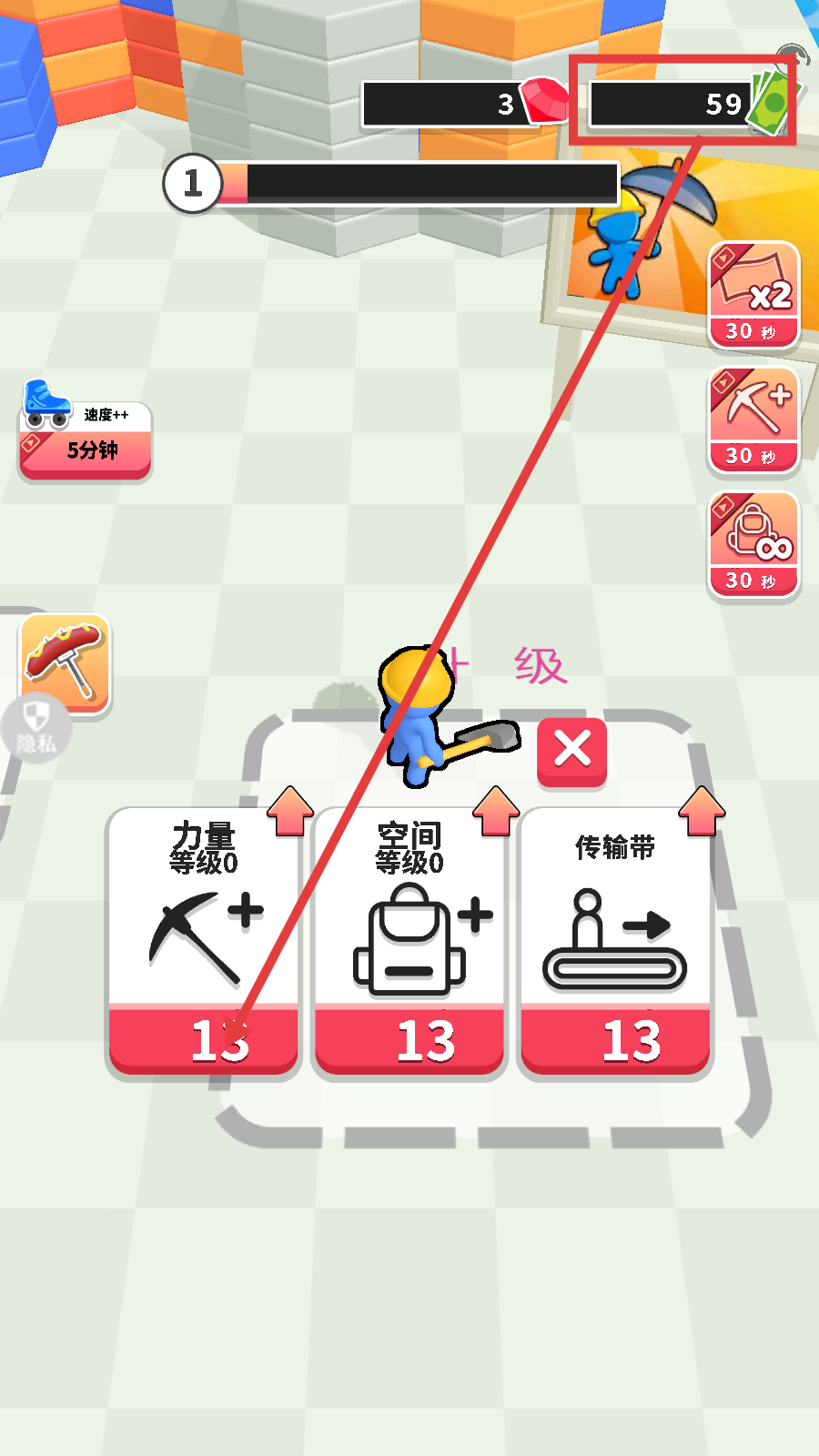
Task: Activate the infinite backpack 30-second boost
Action: click(x=753, y=544)
